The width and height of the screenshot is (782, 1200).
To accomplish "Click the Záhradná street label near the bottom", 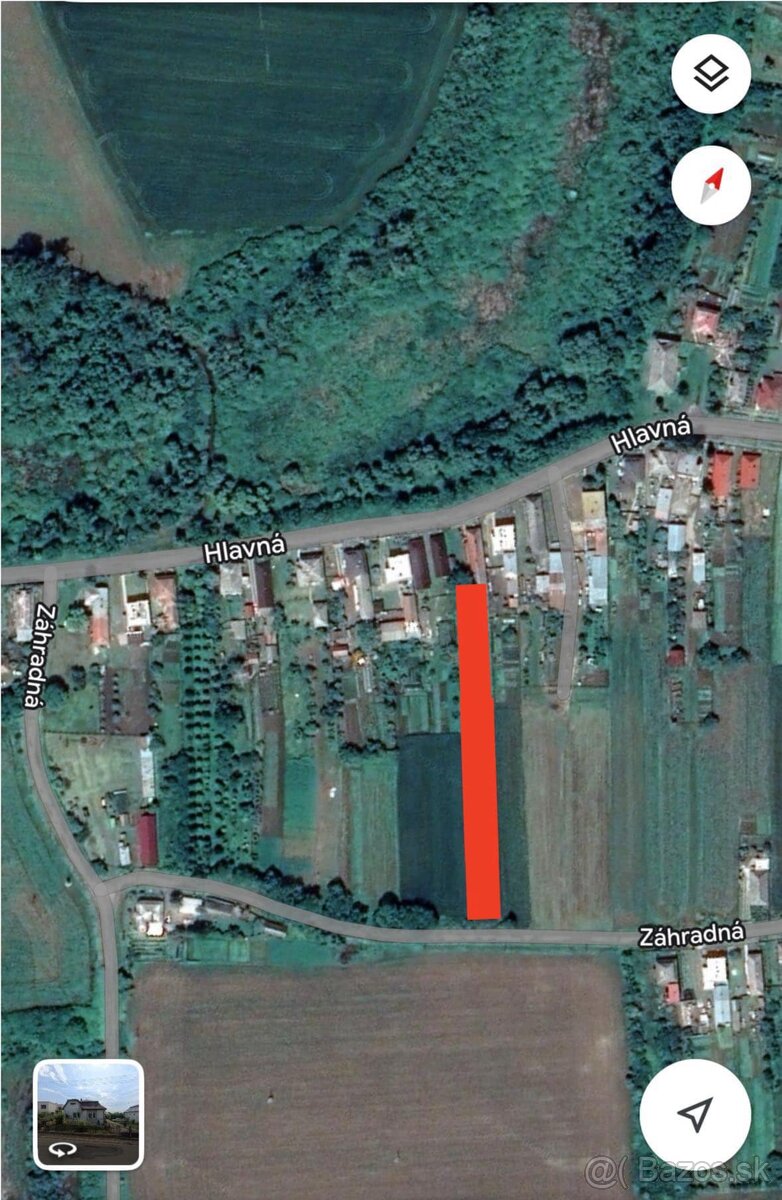I will pyautogui.click(x=690, y=935).
